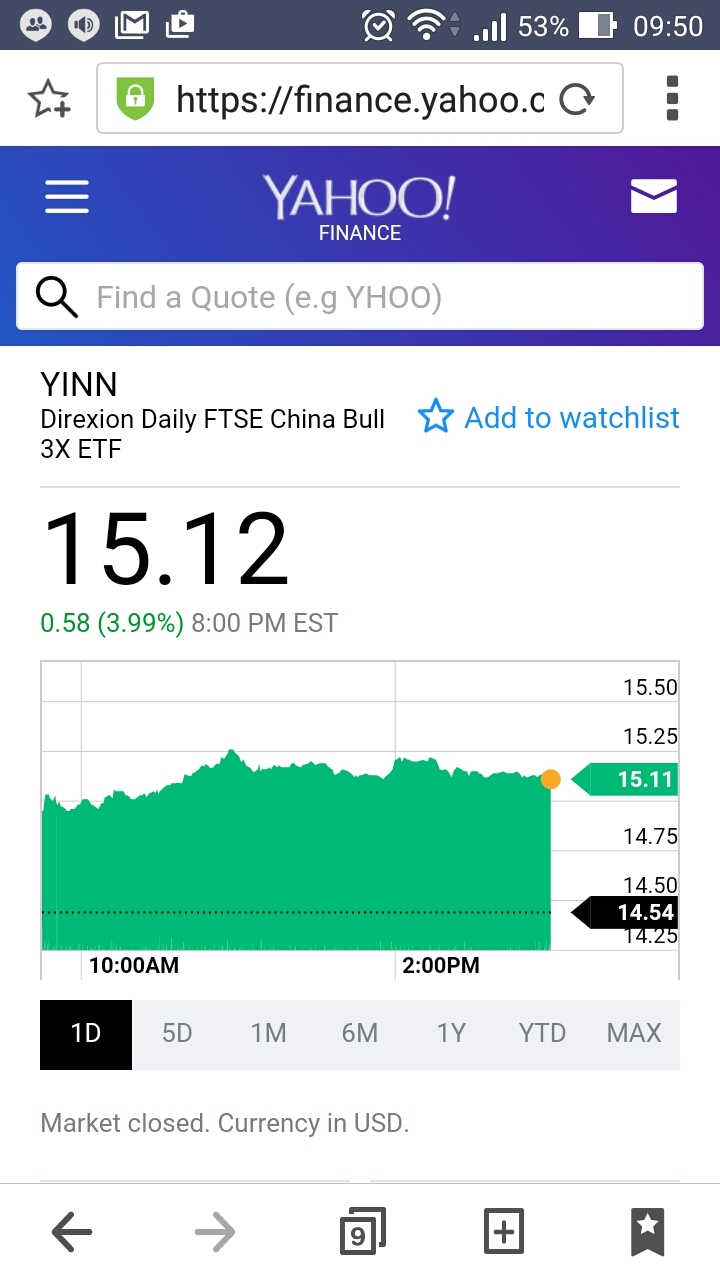Add this page to browser bookmarks
Screen dimensions: 720x1280
pos(48,99)
